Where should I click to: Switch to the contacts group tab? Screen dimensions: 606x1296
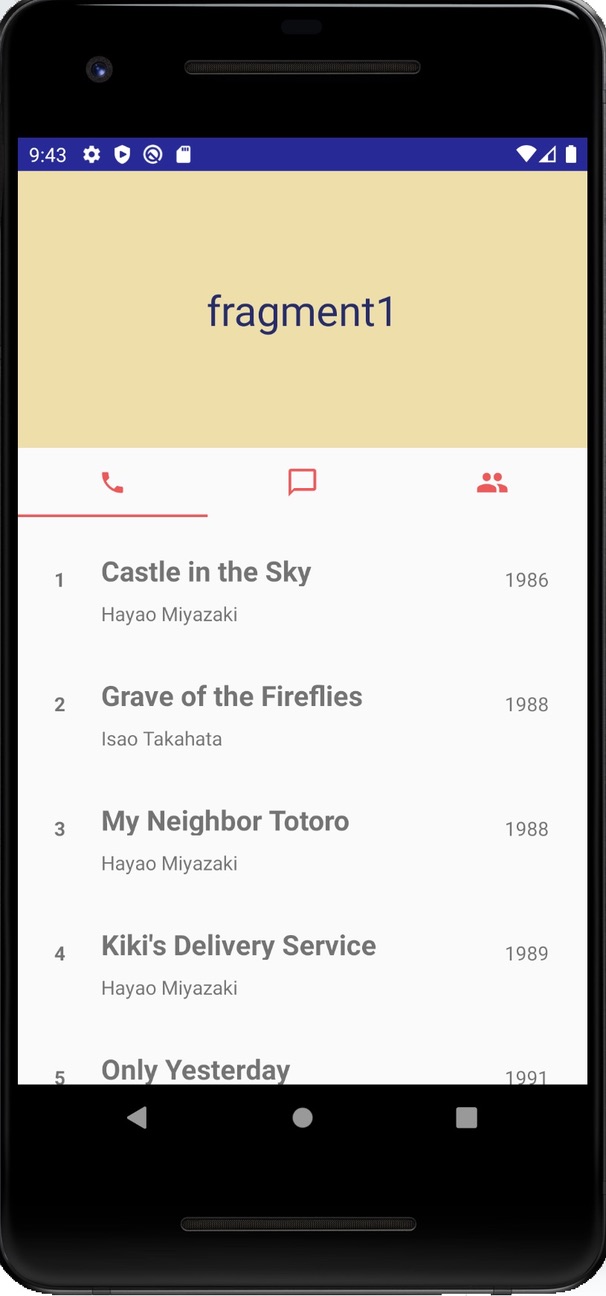pos(492,483)
